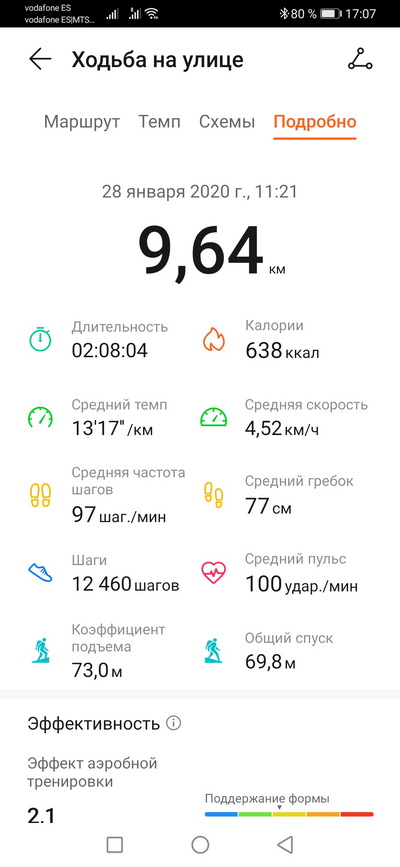Viewport: 400px width, 867px height.
Task: Open the route share icon
Action: [x=360, y=59]
